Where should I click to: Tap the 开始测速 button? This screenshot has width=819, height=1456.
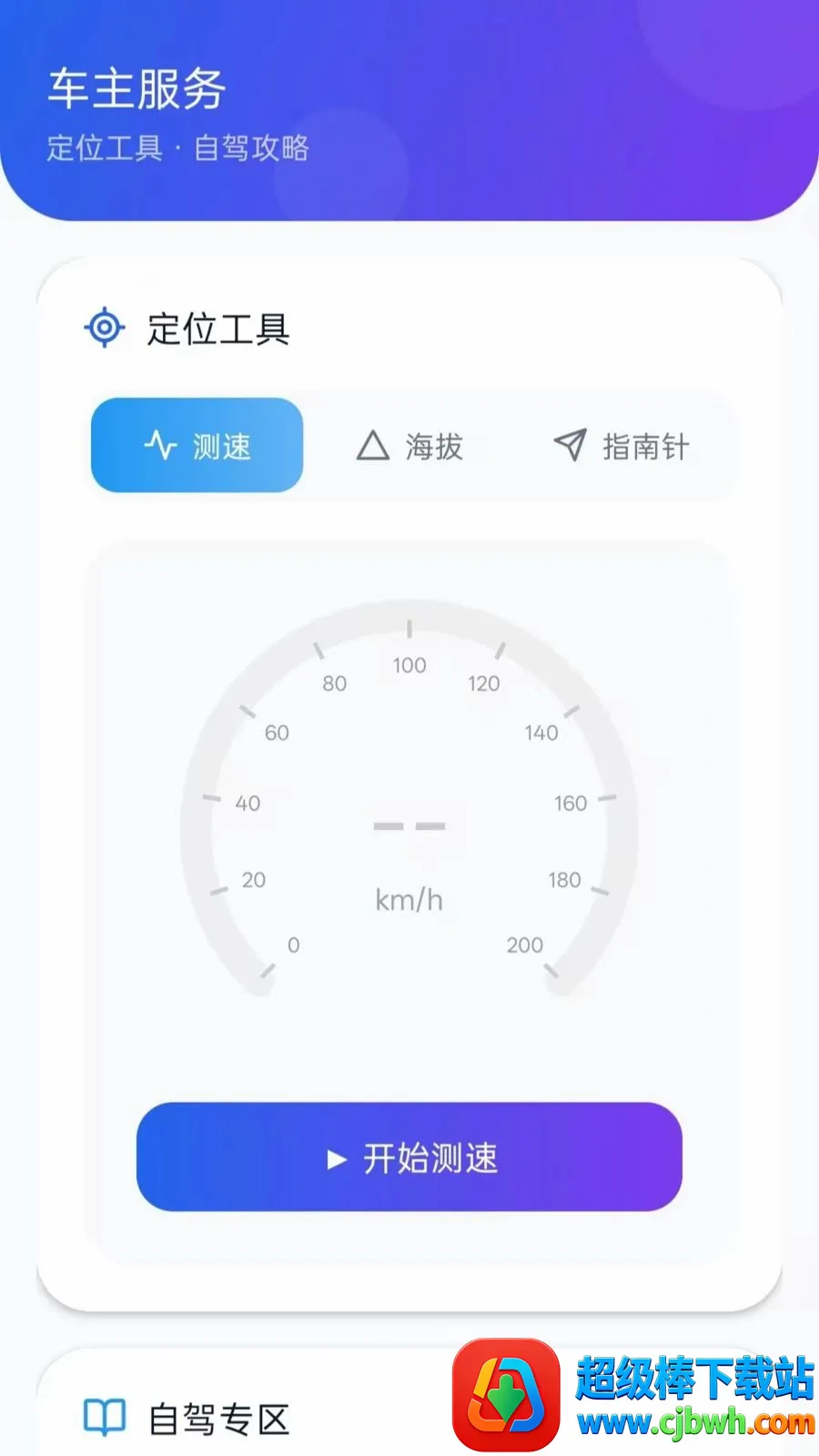pos(409,1157)
